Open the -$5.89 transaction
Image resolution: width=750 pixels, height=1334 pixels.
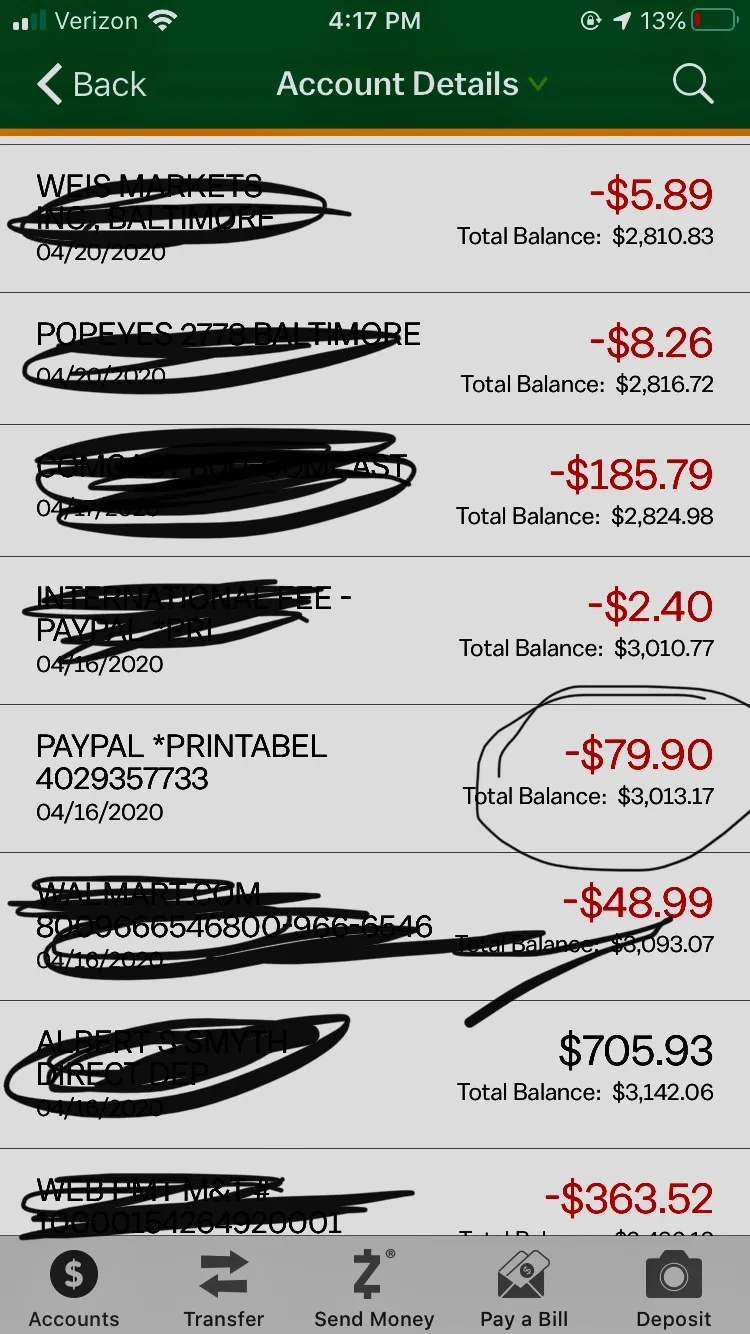(375, 219)
